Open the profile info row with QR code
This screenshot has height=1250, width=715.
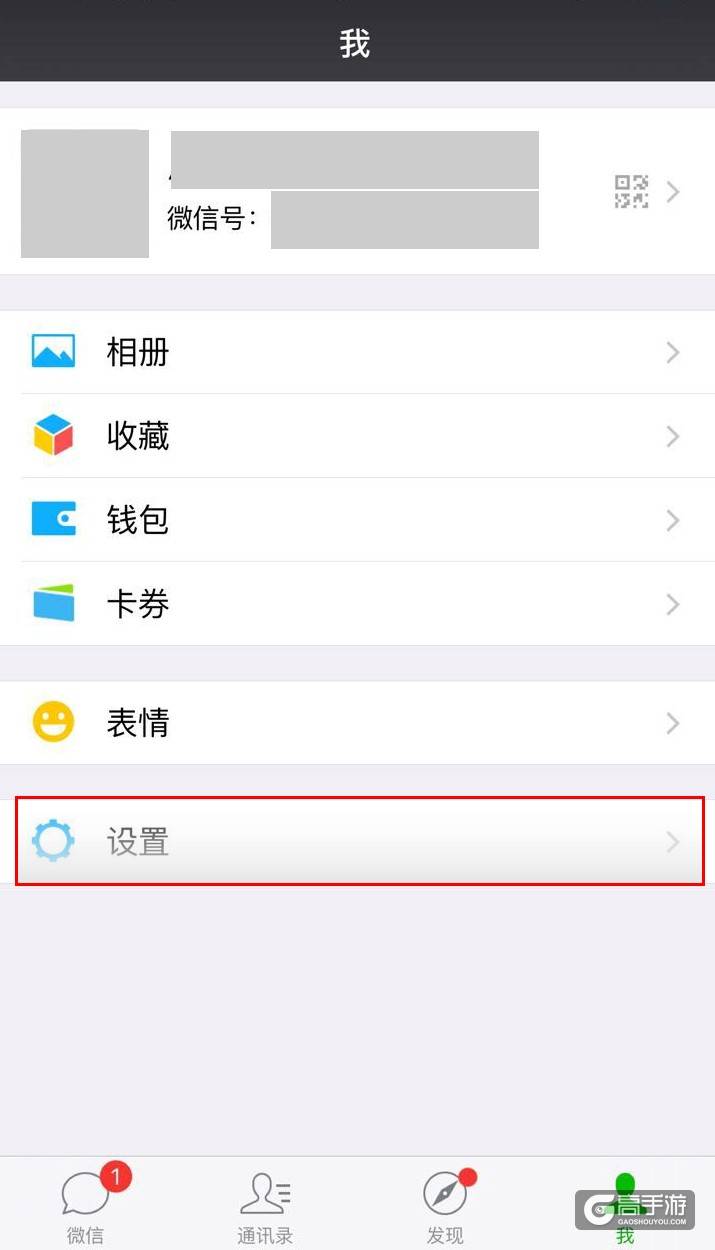(357, 191)
